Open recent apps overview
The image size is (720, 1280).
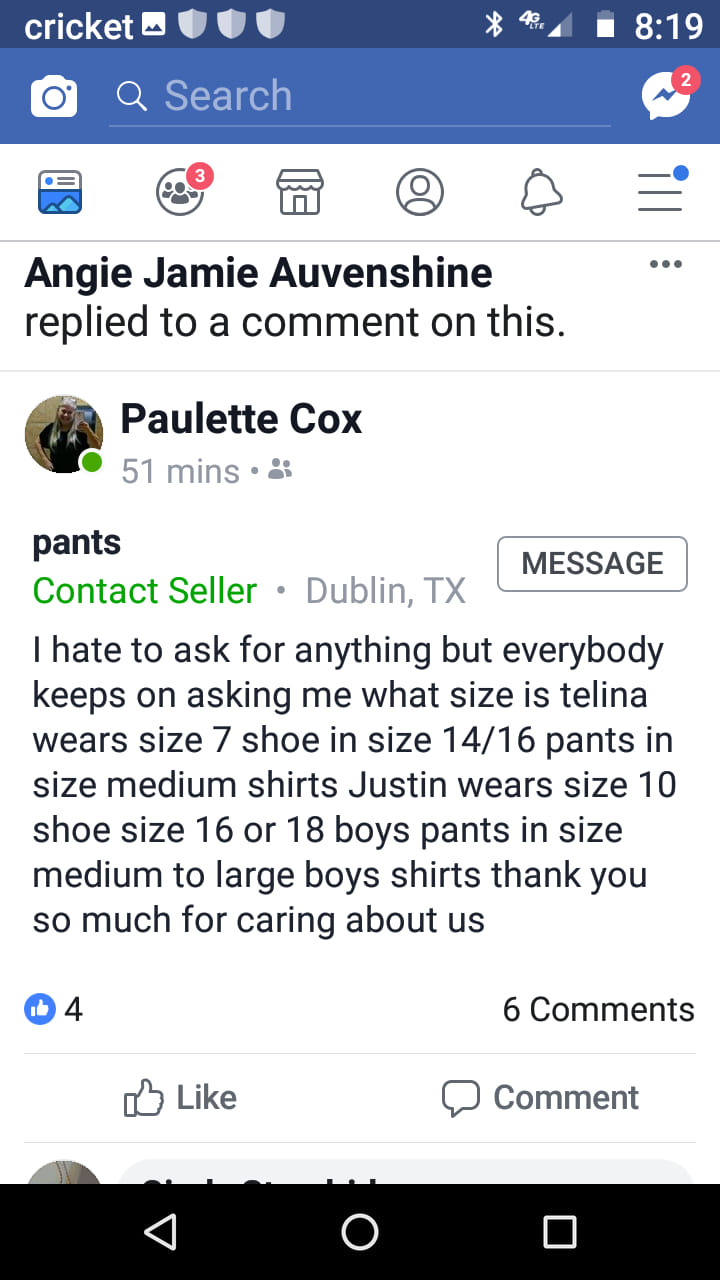[x=560, y=1232]
